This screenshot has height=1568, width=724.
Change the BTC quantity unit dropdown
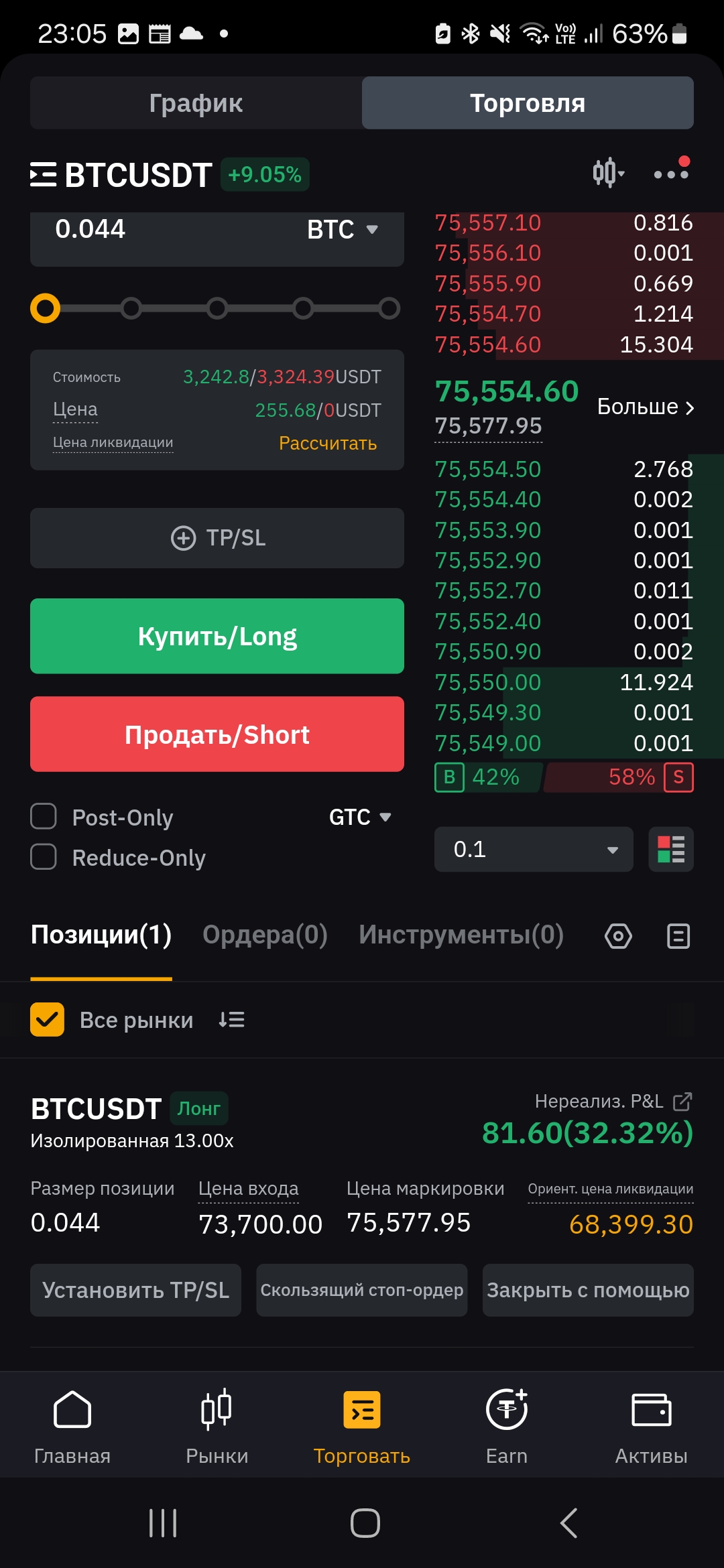coord(343,230)
